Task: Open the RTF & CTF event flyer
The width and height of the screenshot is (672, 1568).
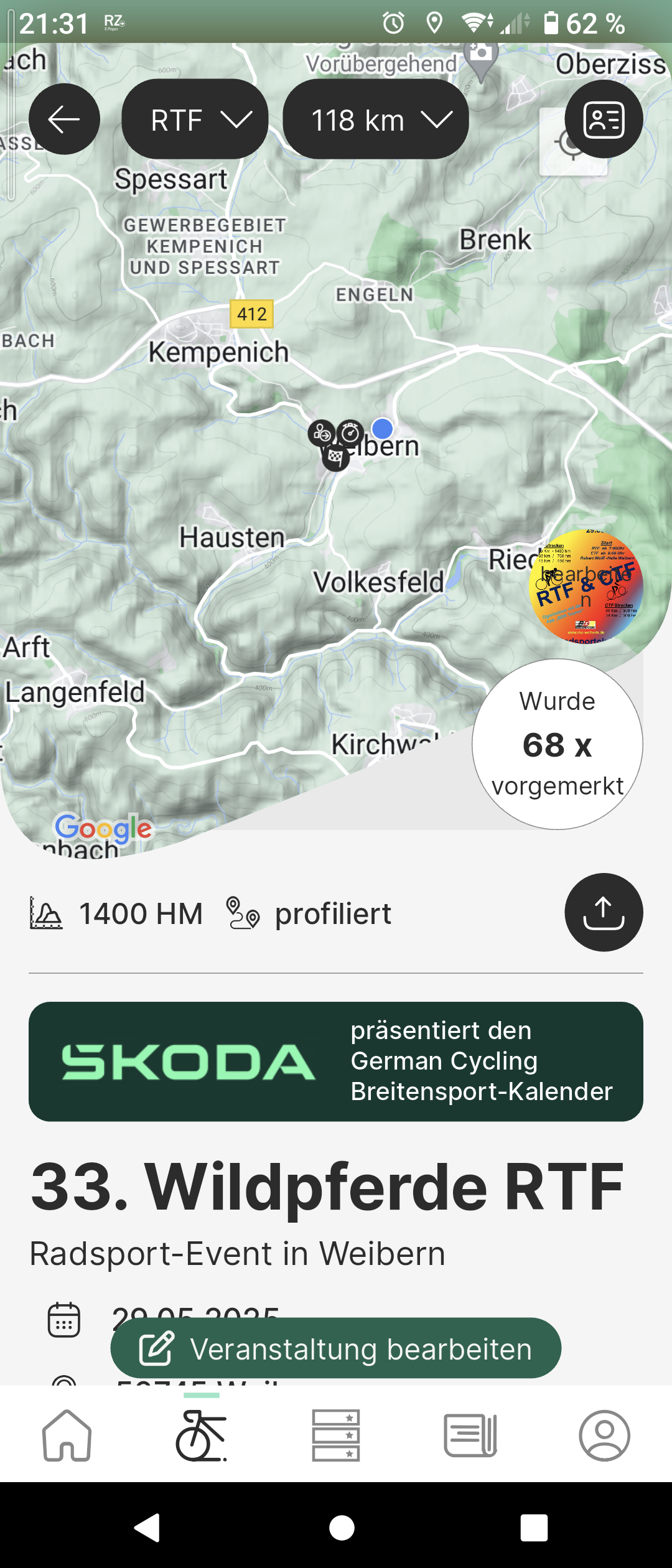Action: point(586,586)
